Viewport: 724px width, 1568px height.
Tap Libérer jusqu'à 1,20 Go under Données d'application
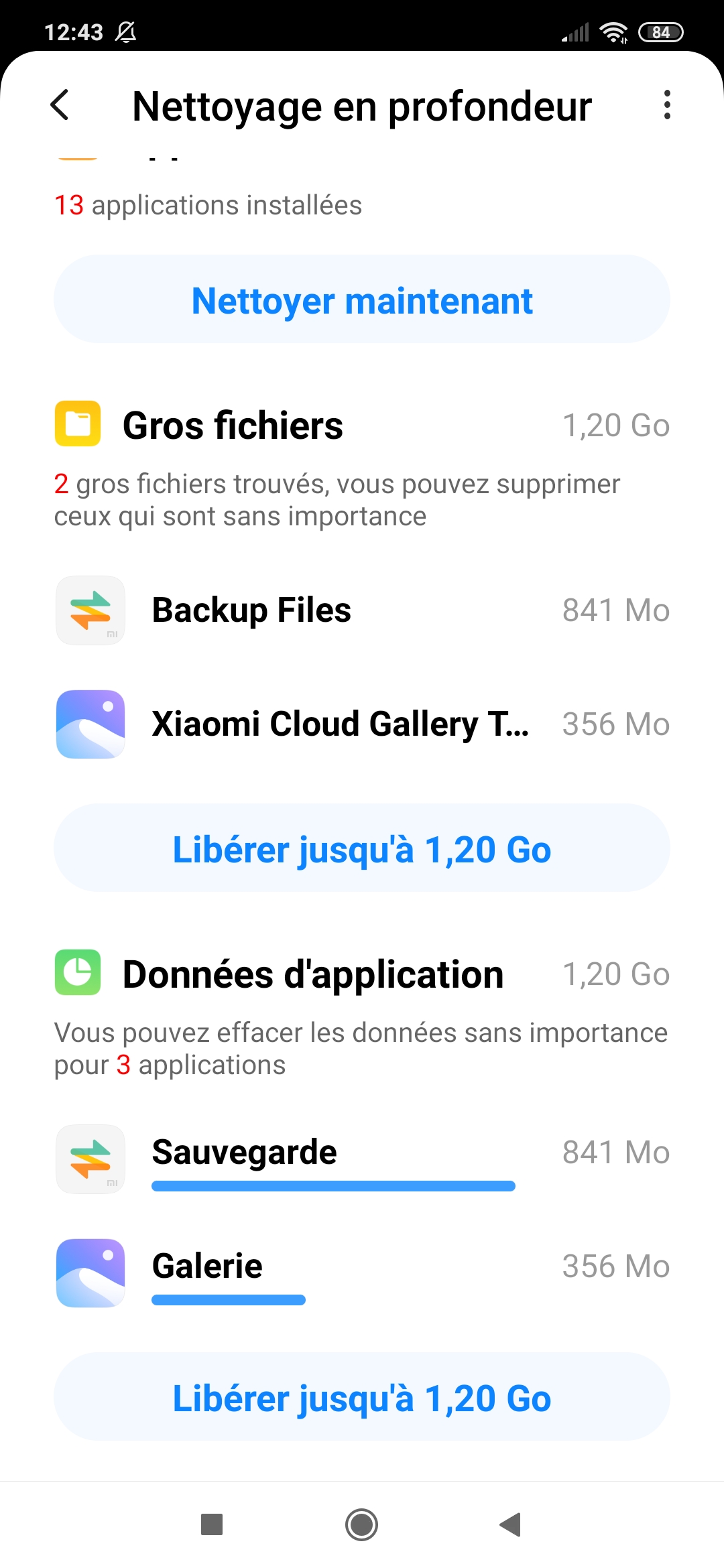click(x=362, y=1397)
